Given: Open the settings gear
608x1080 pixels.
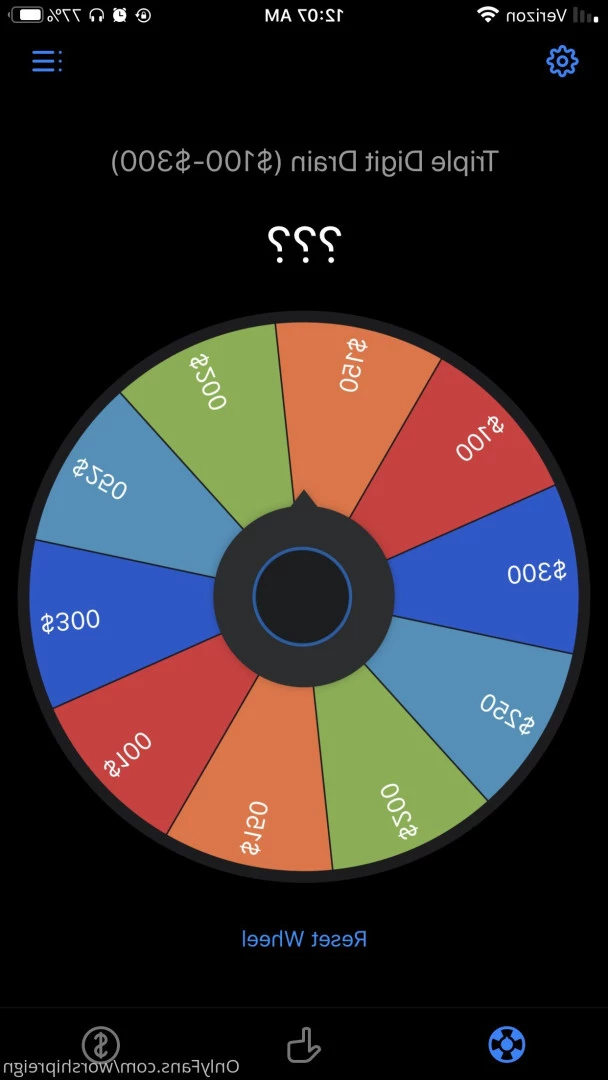Looking at the screenshot, I should (x=562, y=61).
